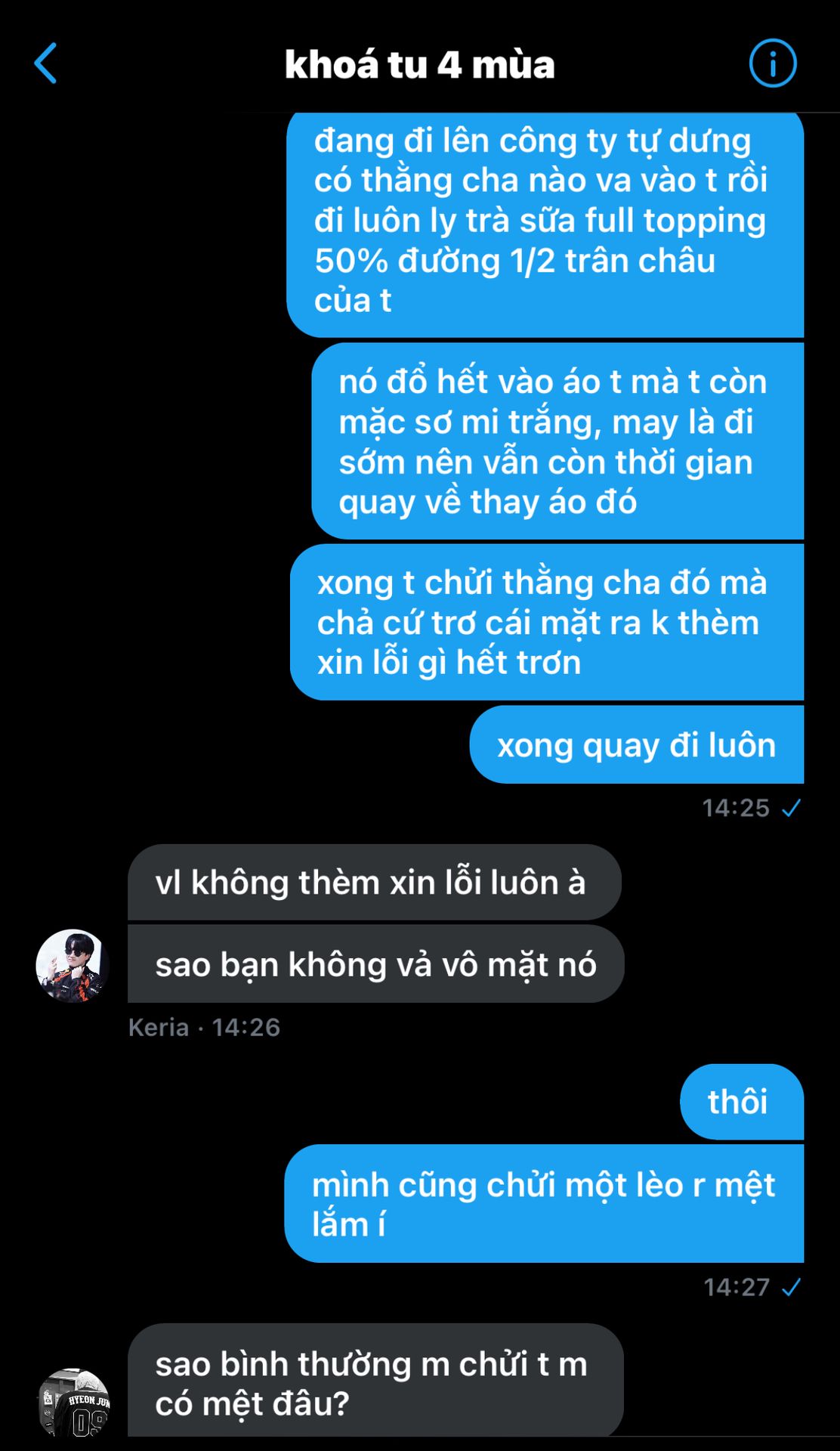Open the group info button
This screenshot has height=1451, width=840.
(772, 63)
